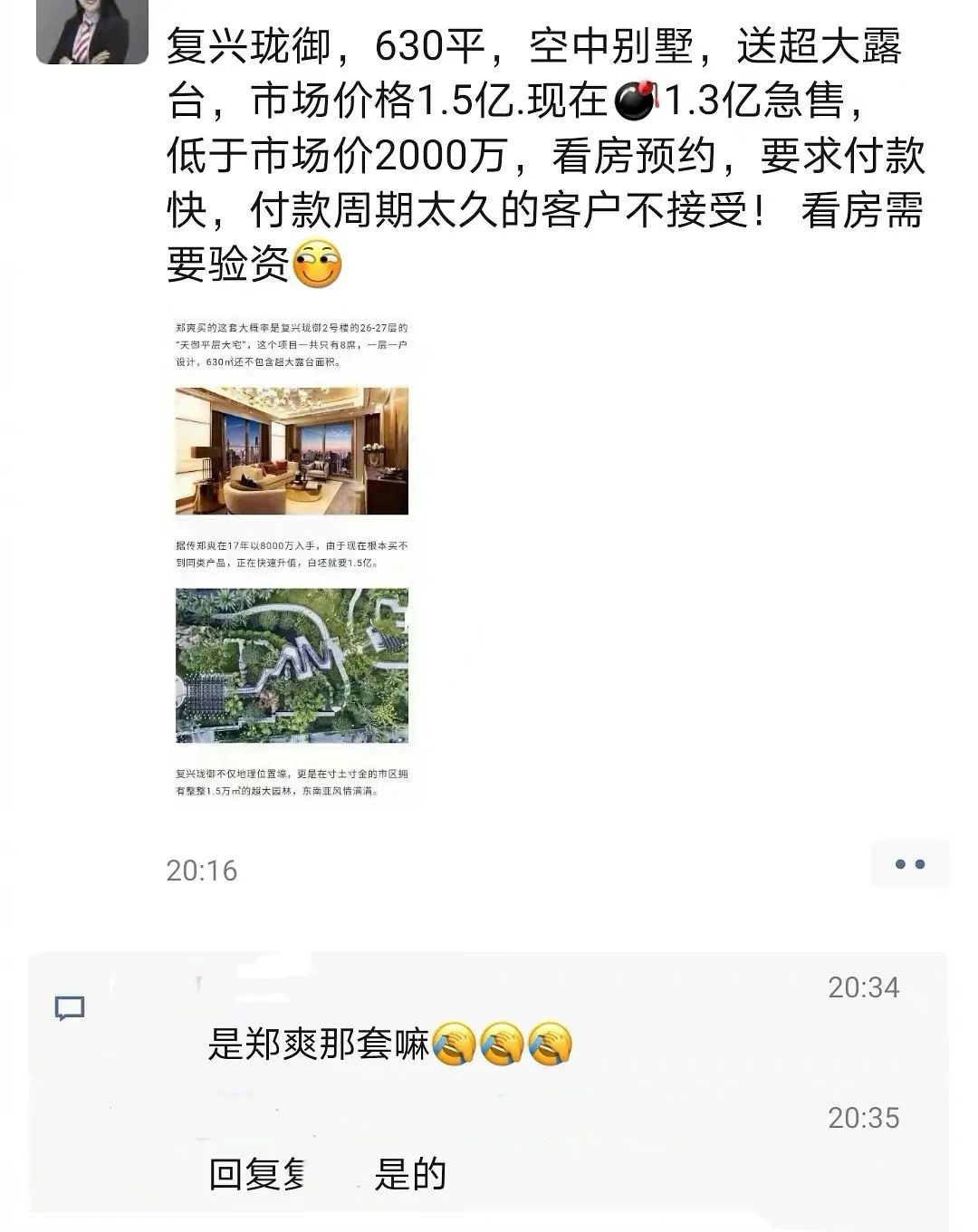View the living room interior photo
The width and height of the screenshot is (978, 1232).
pos(292,450)
